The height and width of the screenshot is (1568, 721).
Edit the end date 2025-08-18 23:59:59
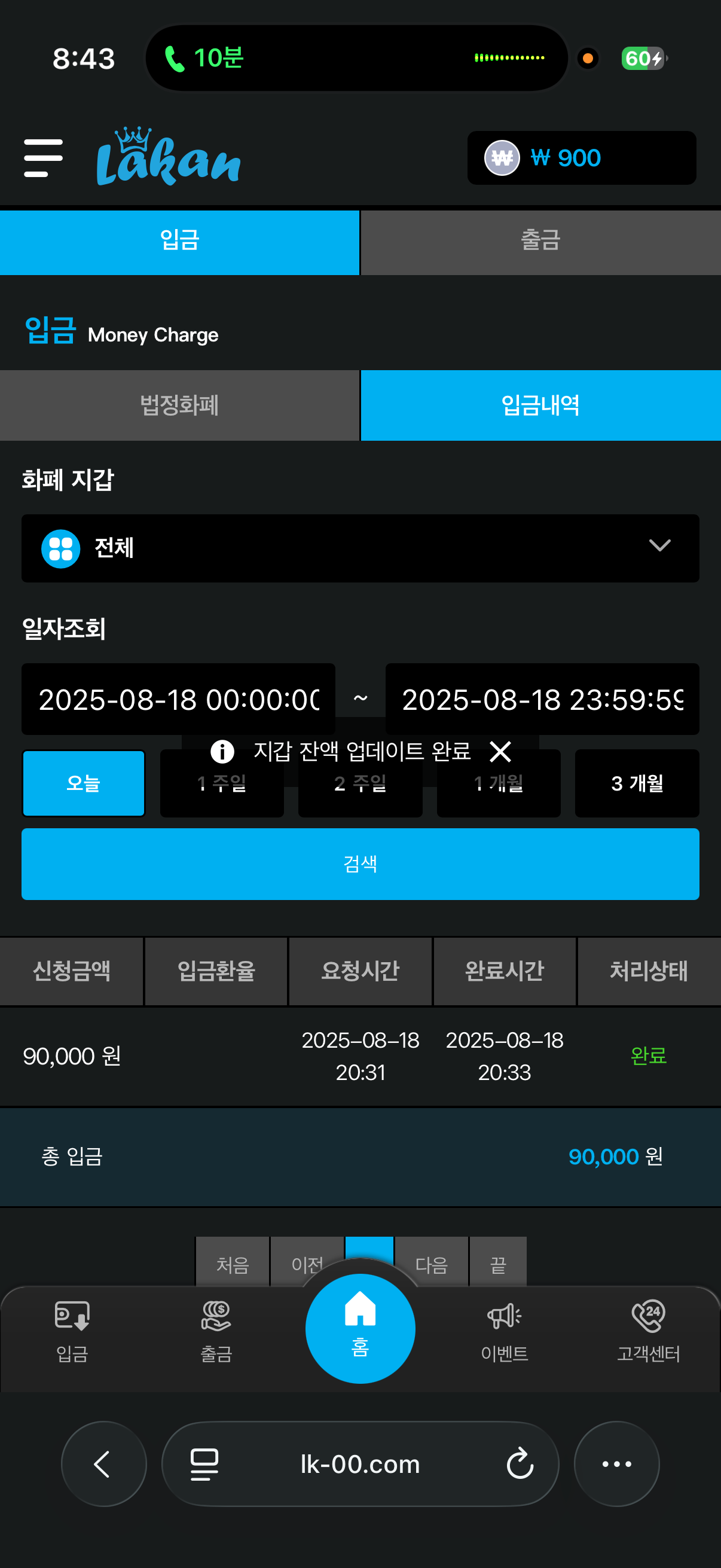542,698
